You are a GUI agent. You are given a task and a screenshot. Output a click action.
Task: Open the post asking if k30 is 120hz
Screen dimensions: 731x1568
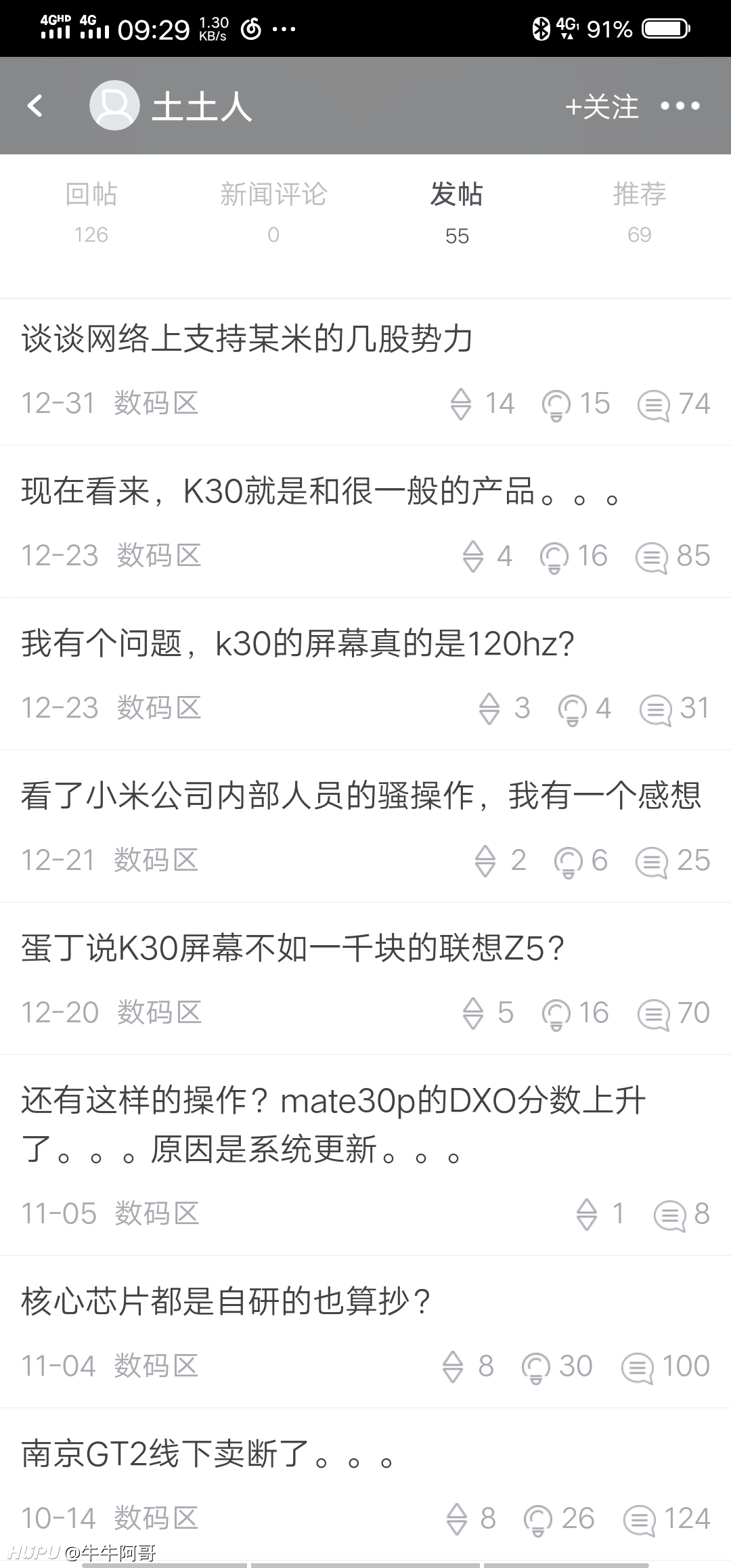tap(365, 674)
